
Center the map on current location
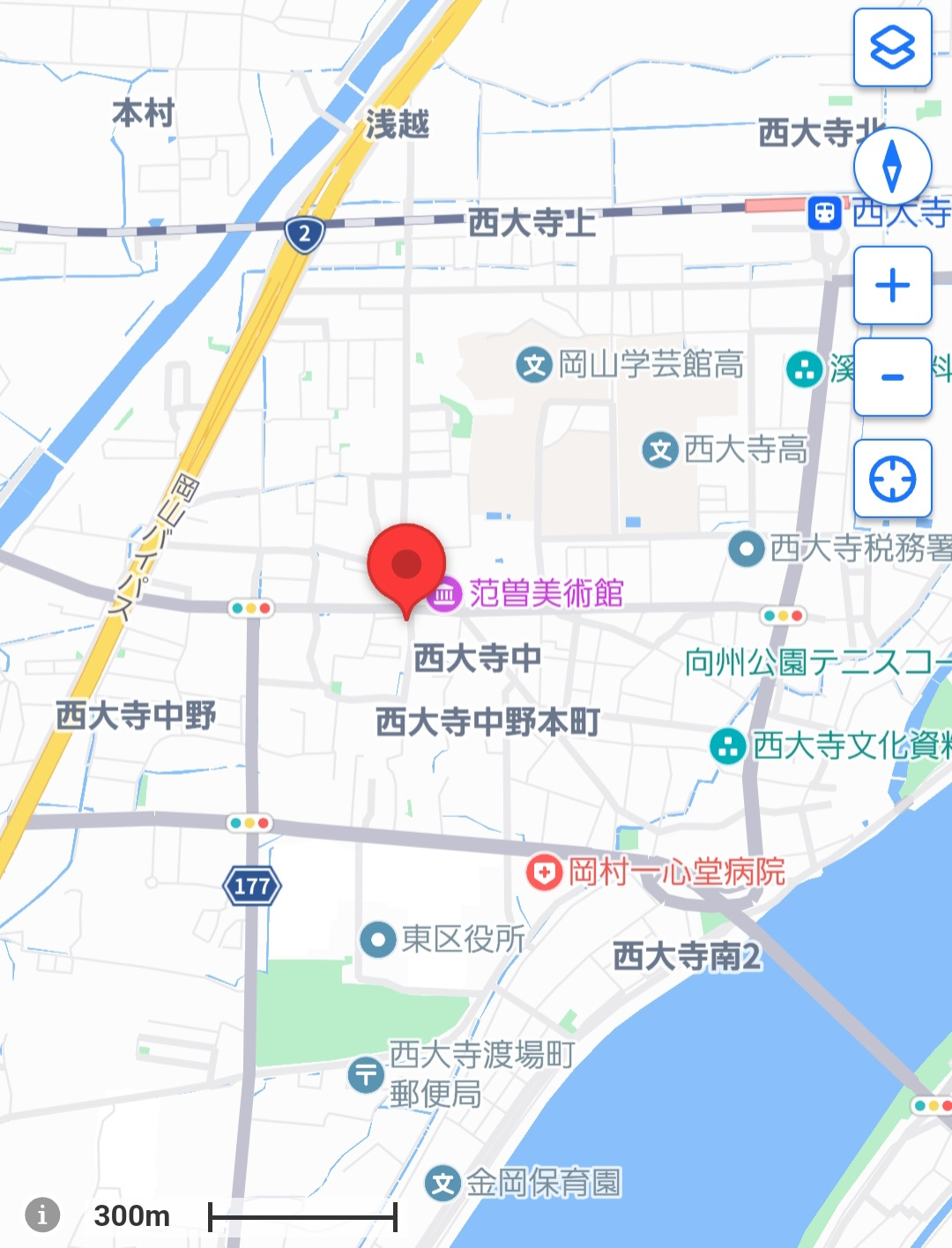[x=892, y=479]
